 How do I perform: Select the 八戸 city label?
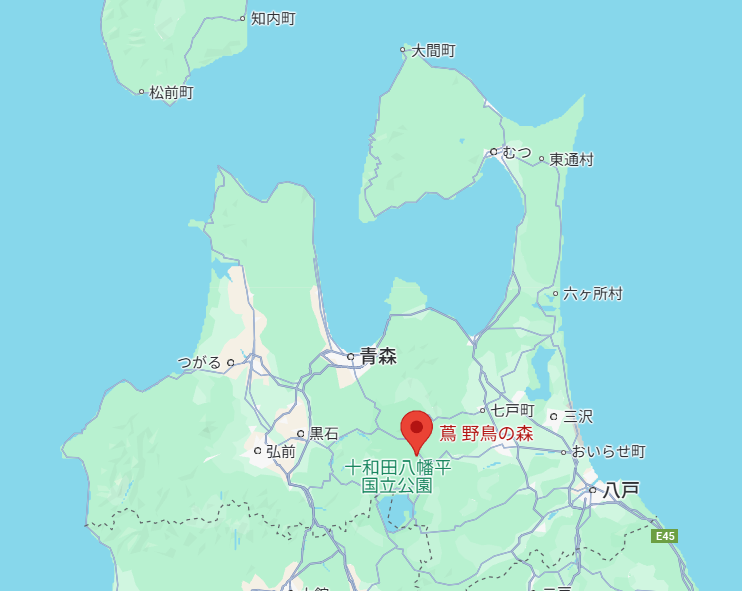point(619,490)
